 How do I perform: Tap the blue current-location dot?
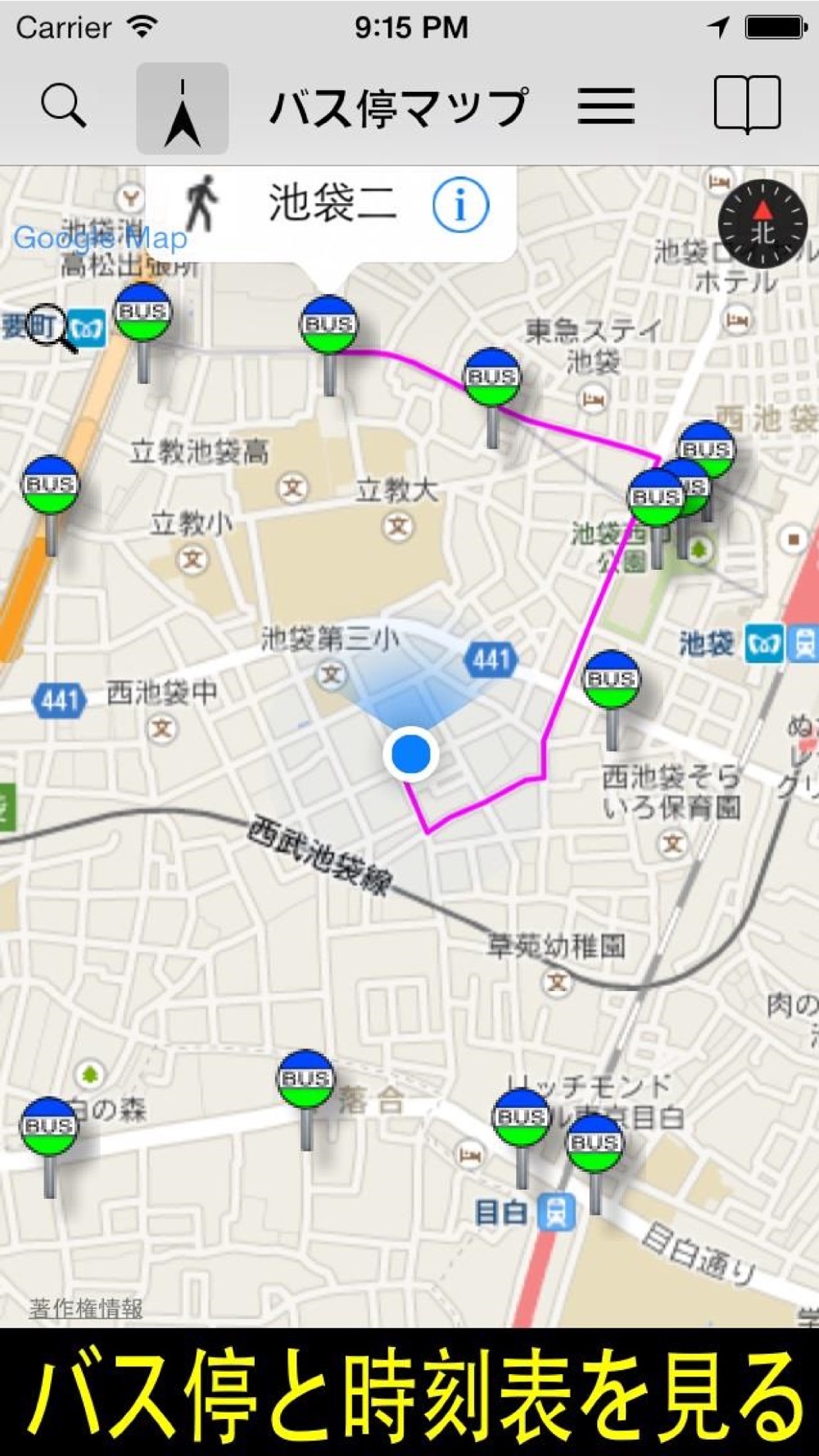click(x=410, y=753)
